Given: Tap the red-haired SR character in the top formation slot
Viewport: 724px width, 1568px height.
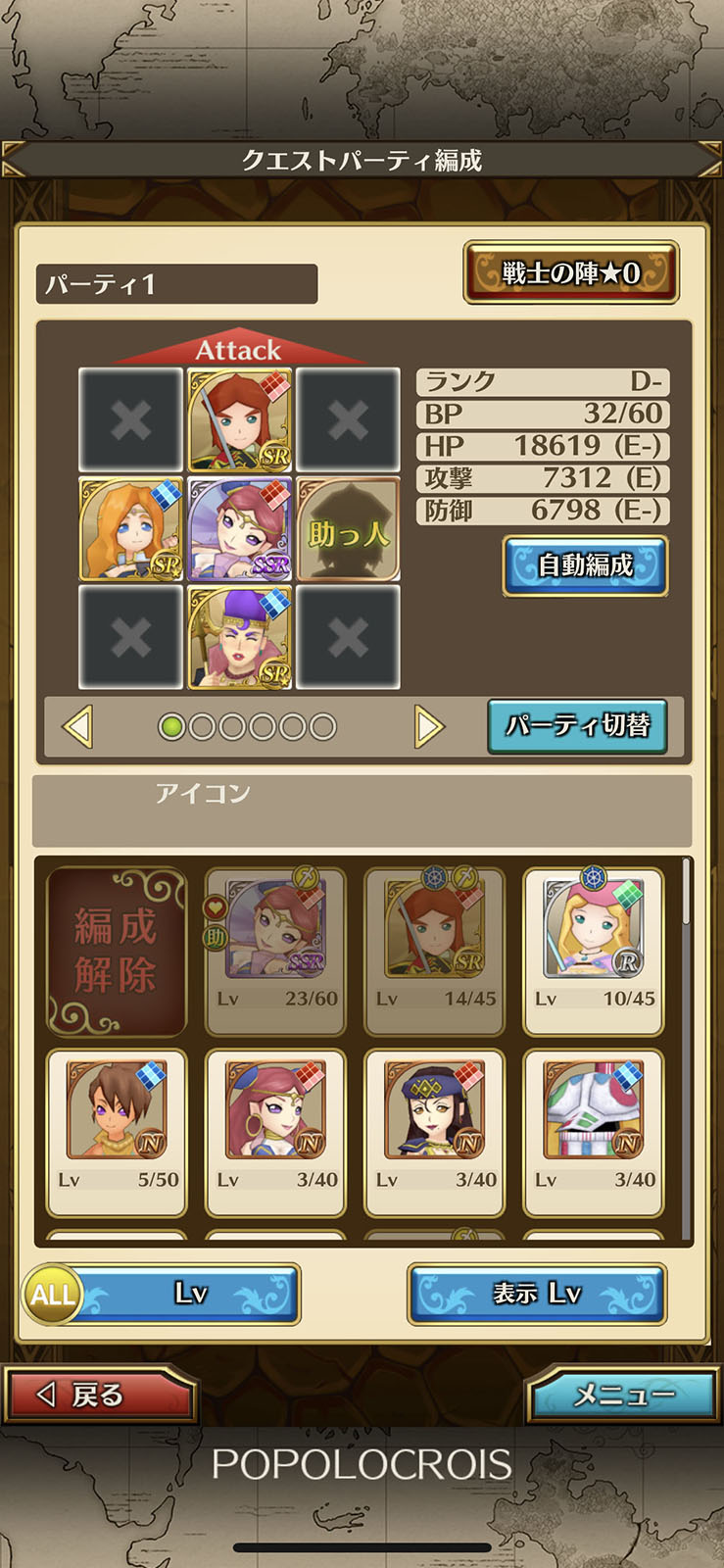Looking at the screenshot, I should (x=240, y=420).
